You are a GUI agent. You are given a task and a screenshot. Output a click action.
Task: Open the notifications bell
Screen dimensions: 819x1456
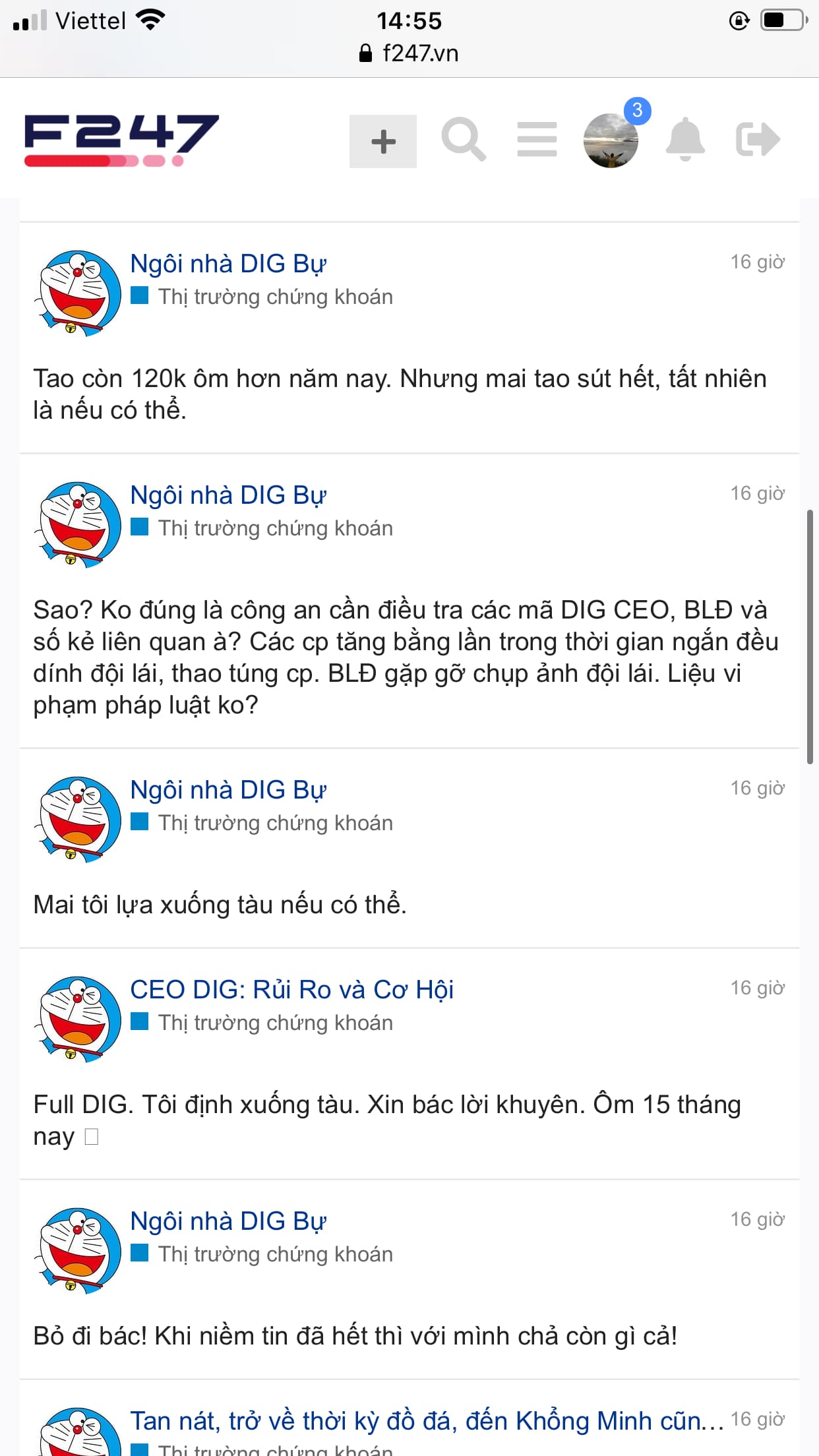click(x=685, y=139)
